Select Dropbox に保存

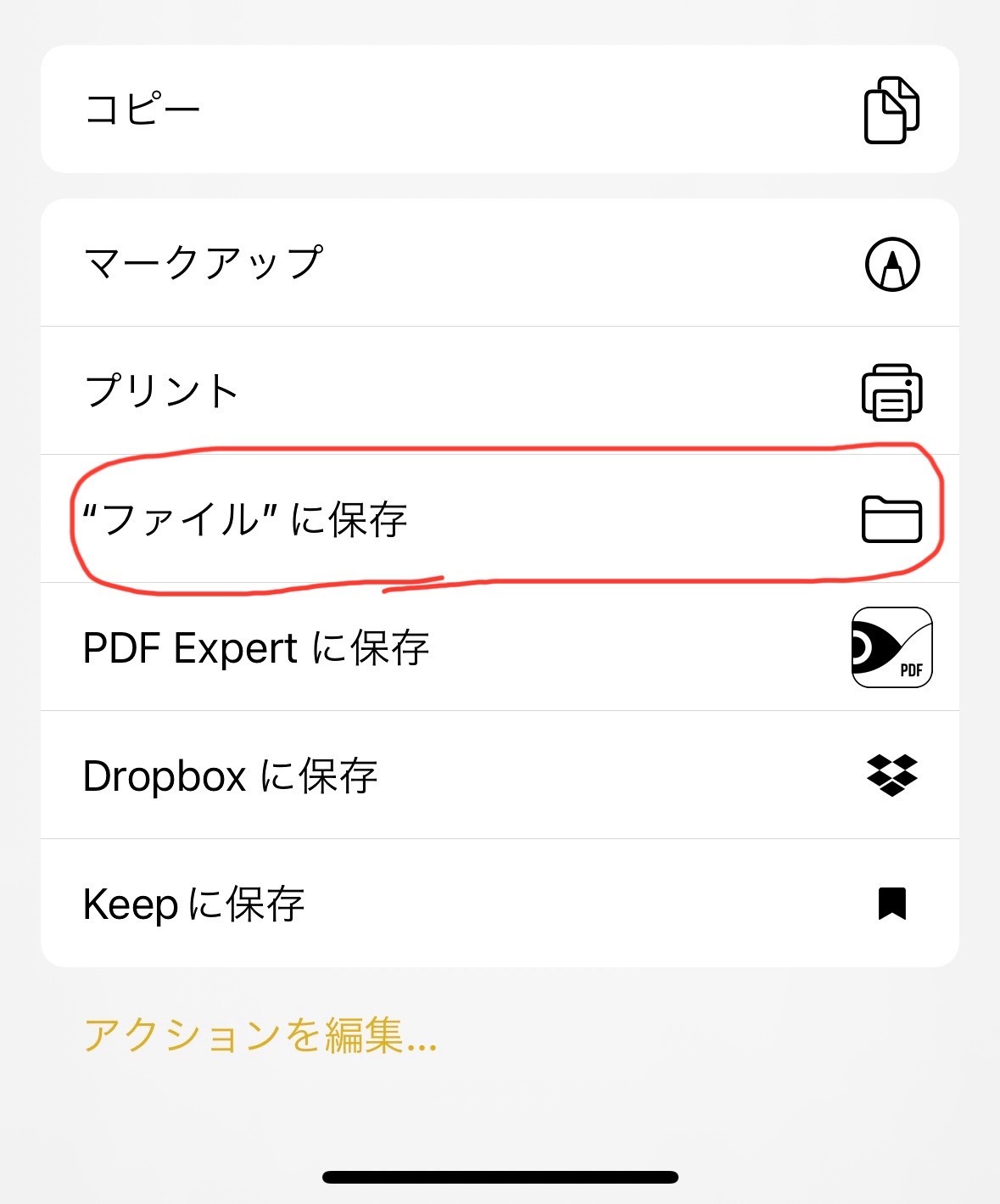click(500, 776)
